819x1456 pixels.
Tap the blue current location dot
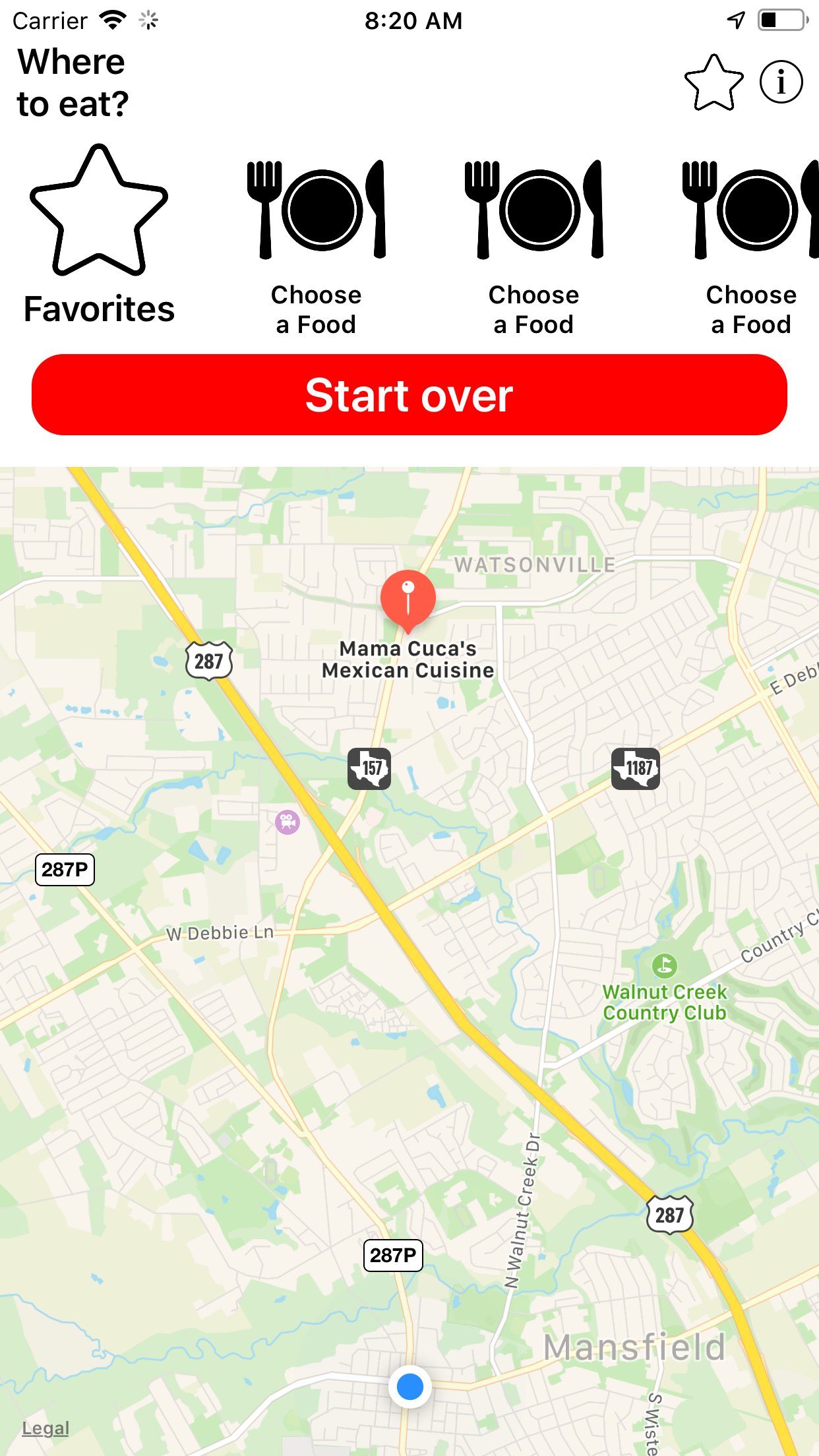(409, 1387)
